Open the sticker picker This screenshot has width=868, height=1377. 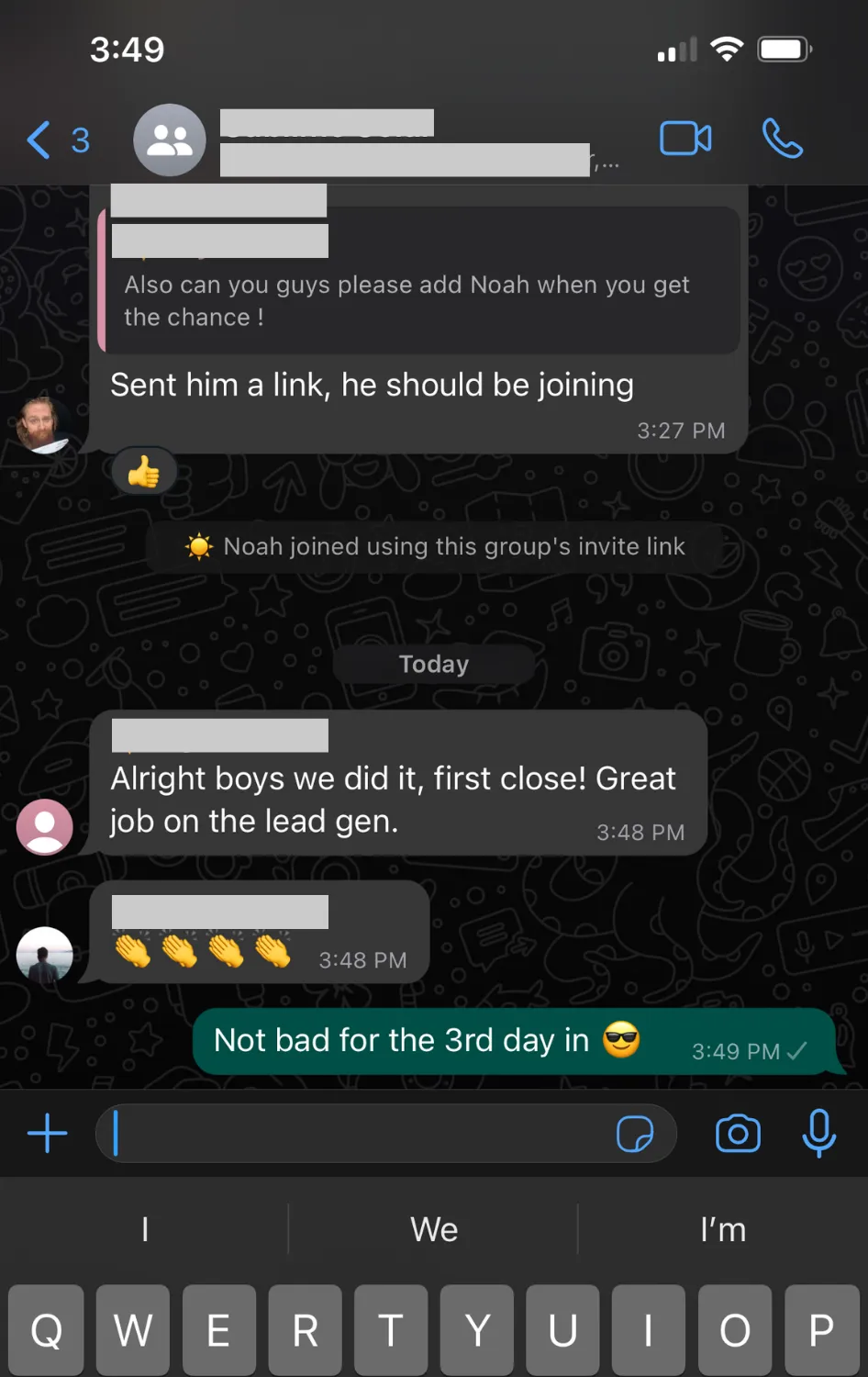635,1134
